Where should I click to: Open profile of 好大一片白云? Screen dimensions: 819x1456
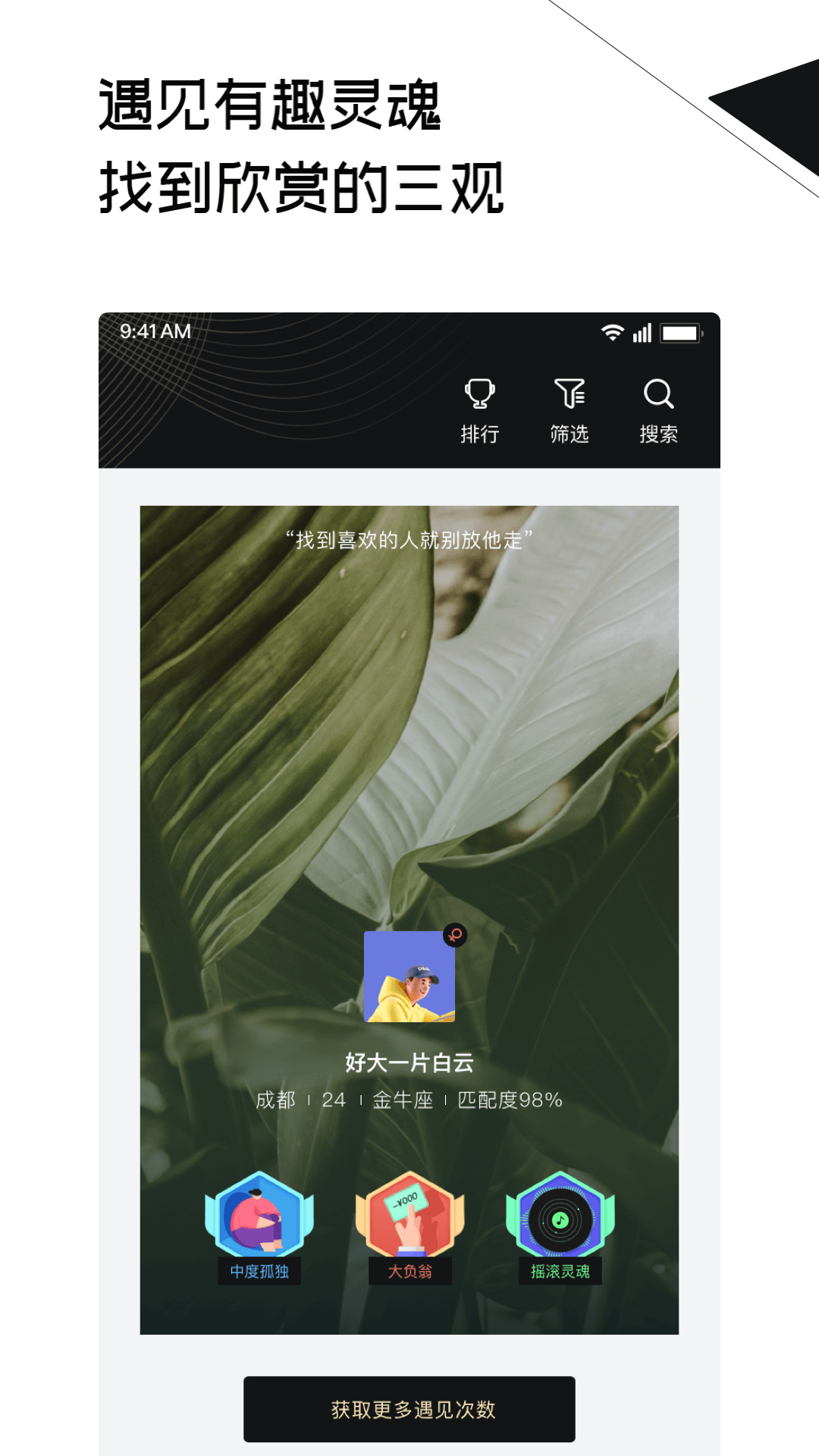(409, 1065)
